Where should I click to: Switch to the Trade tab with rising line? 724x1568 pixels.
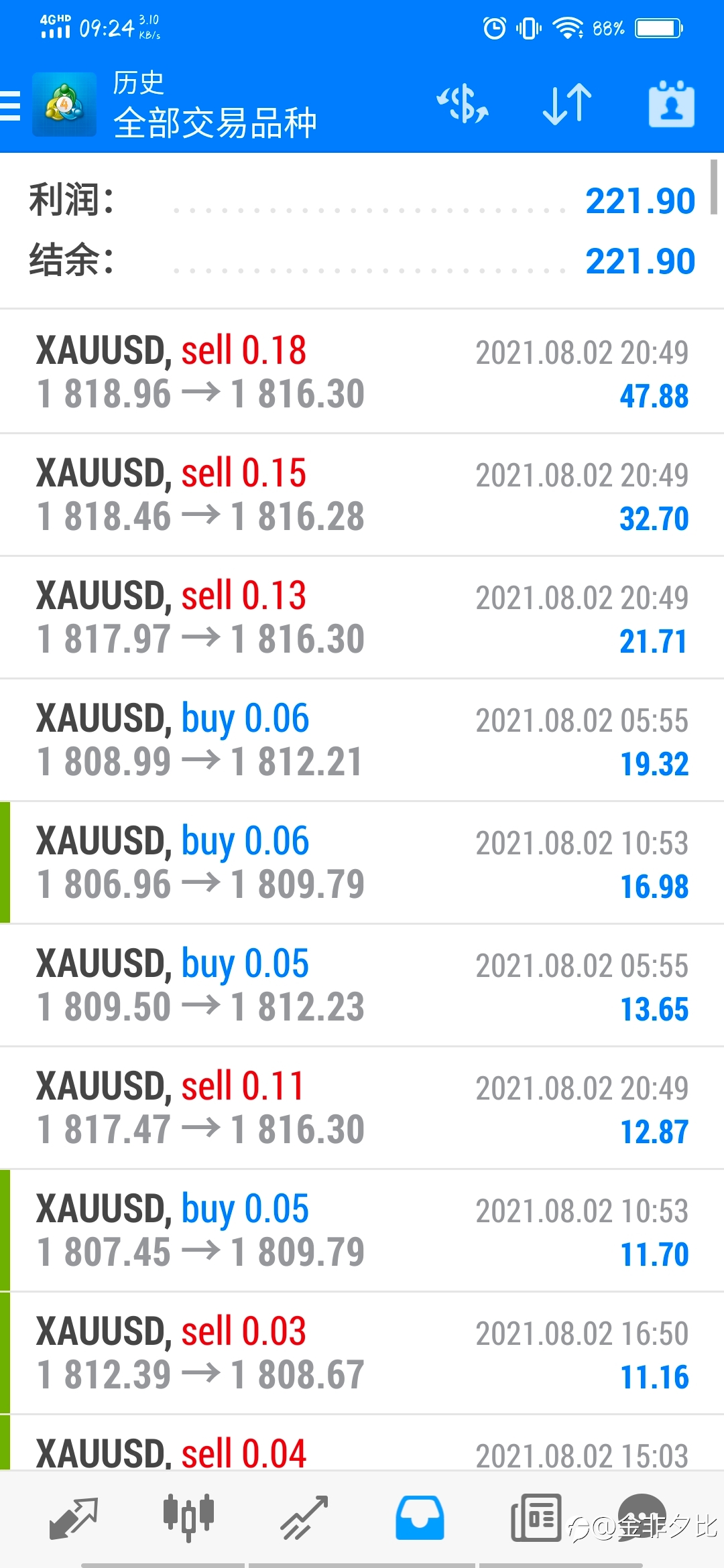pyautogui.click(x=304, y=1518)
